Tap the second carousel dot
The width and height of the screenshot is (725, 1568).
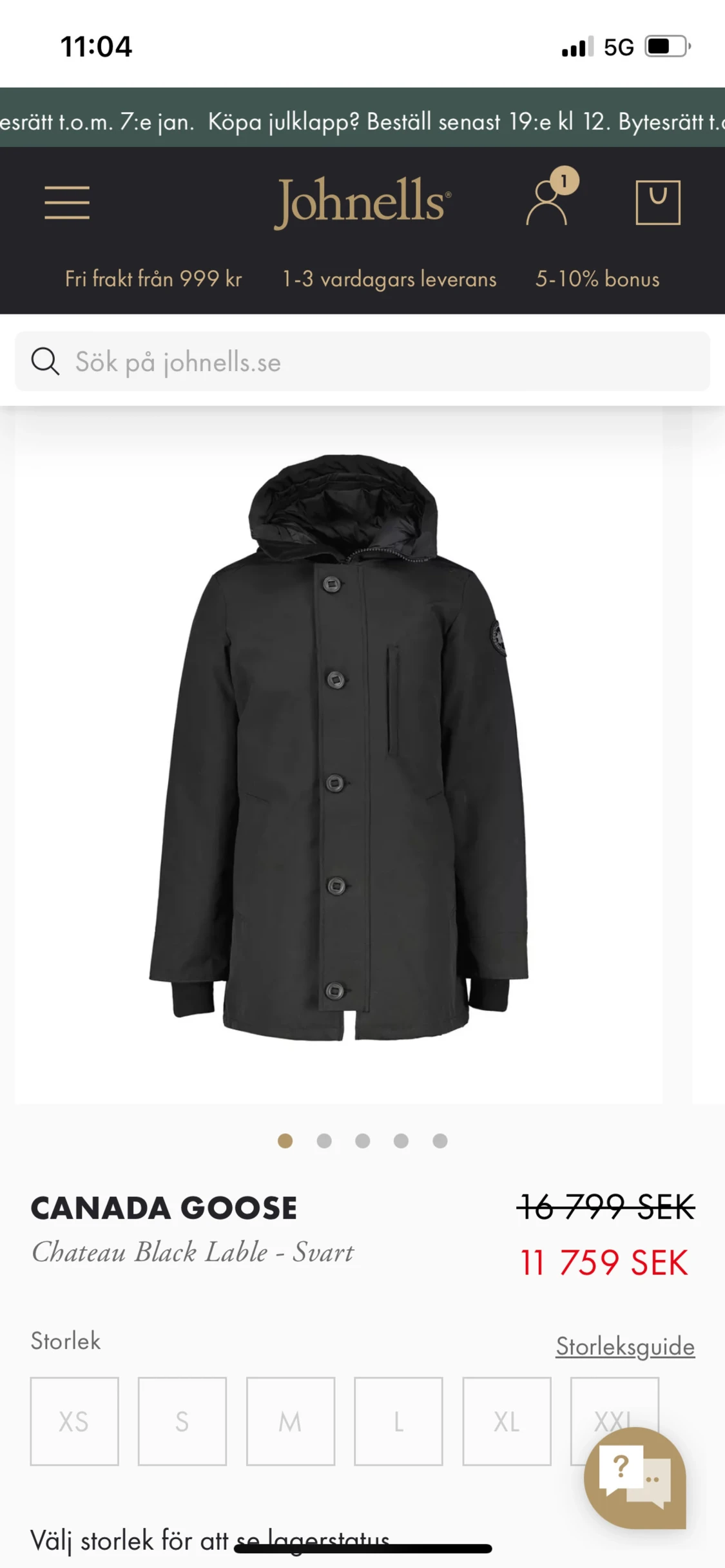click(325, 1140)
